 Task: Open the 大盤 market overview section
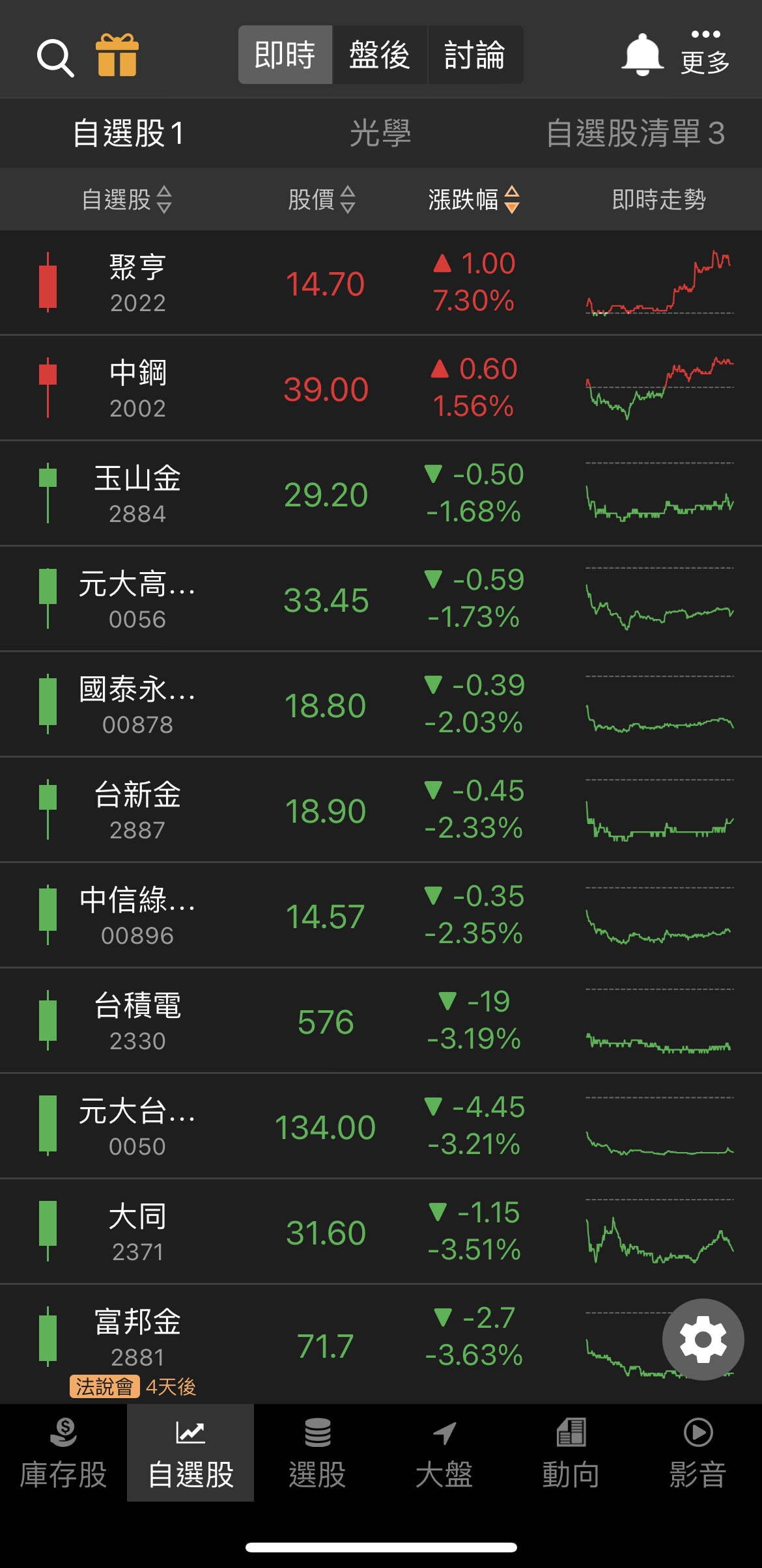click(444, 1465)
